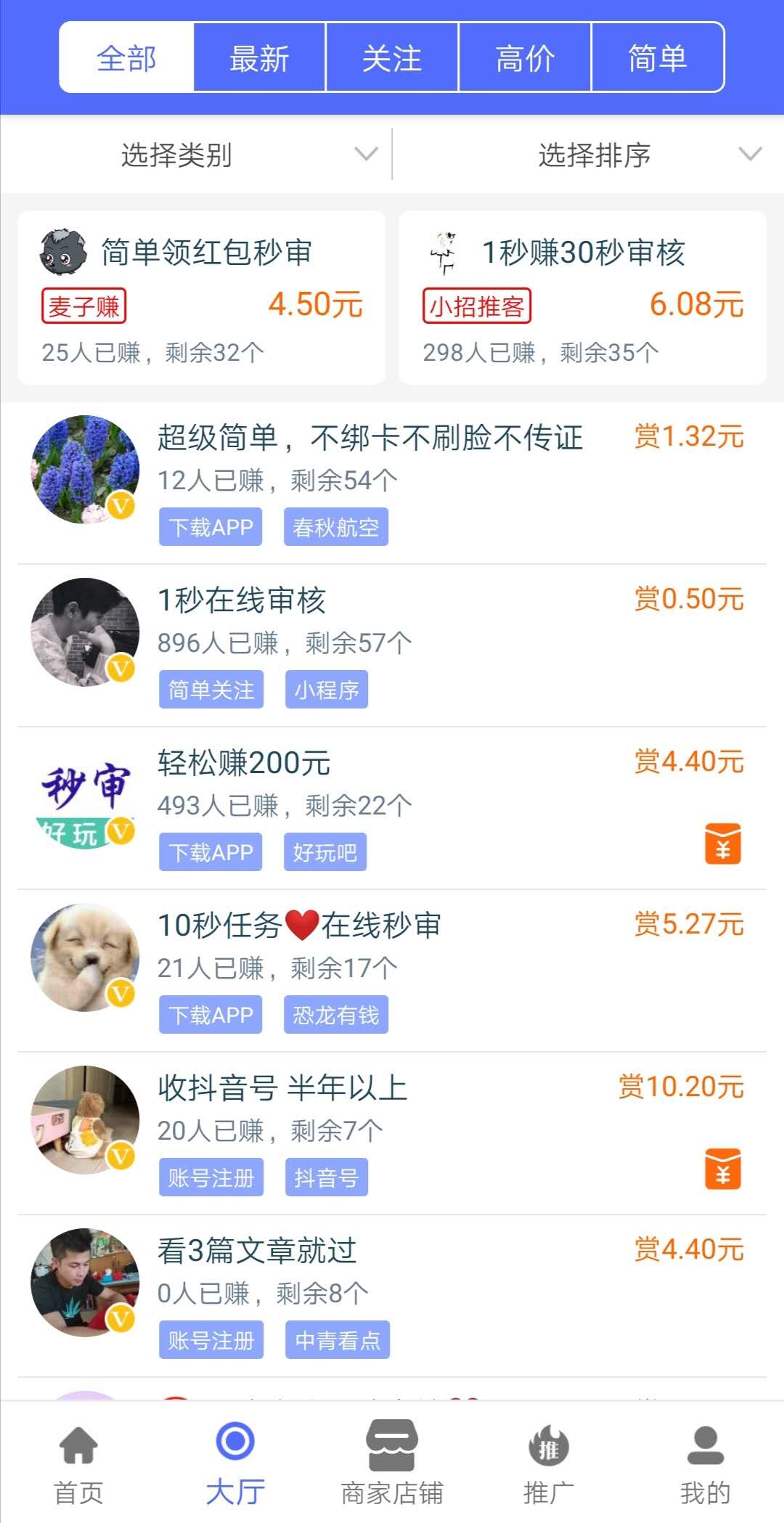Open the 简单领红包秒审 card
The image size is (784, 1523).
point(201,298)
